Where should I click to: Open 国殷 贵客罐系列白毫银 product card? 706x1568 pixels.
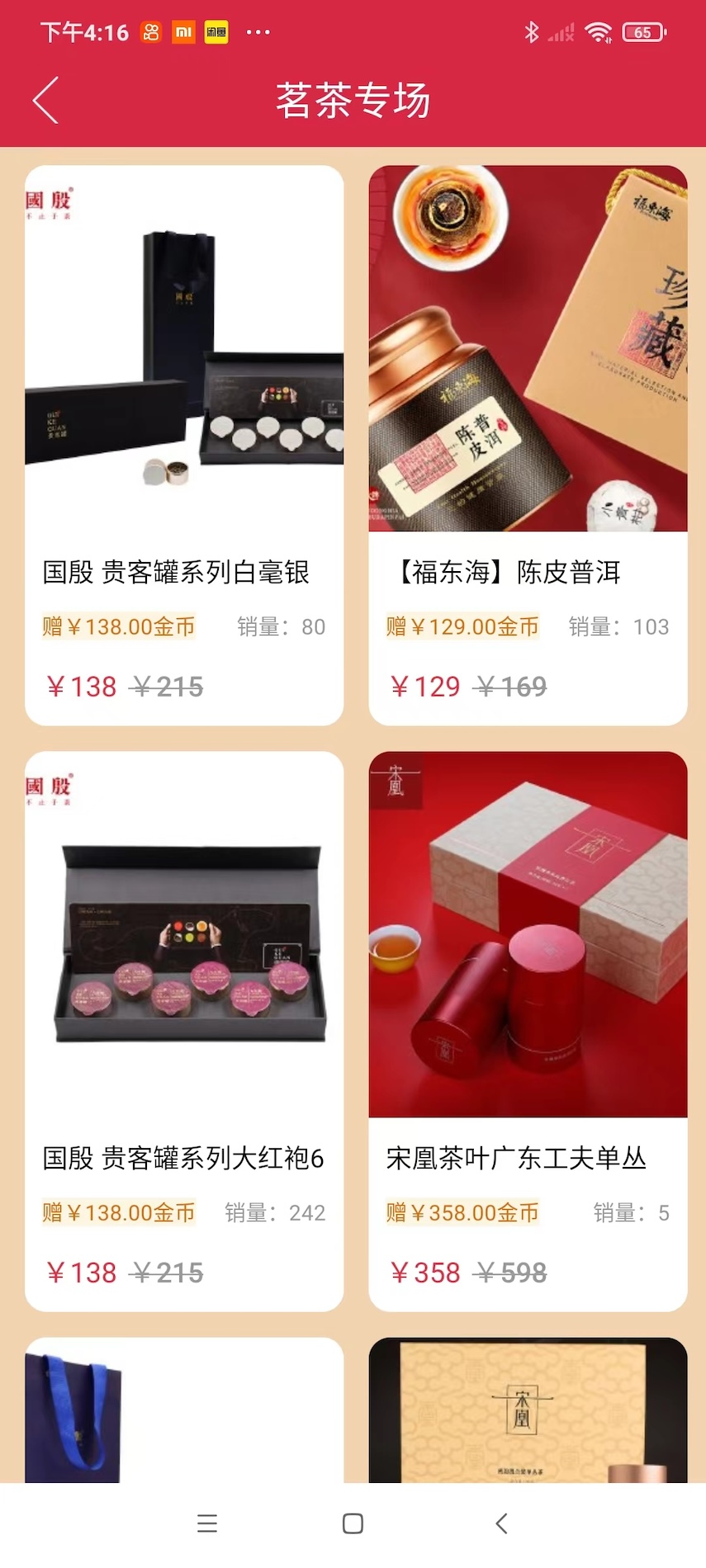pyautogui.click(x=184, y=446)
